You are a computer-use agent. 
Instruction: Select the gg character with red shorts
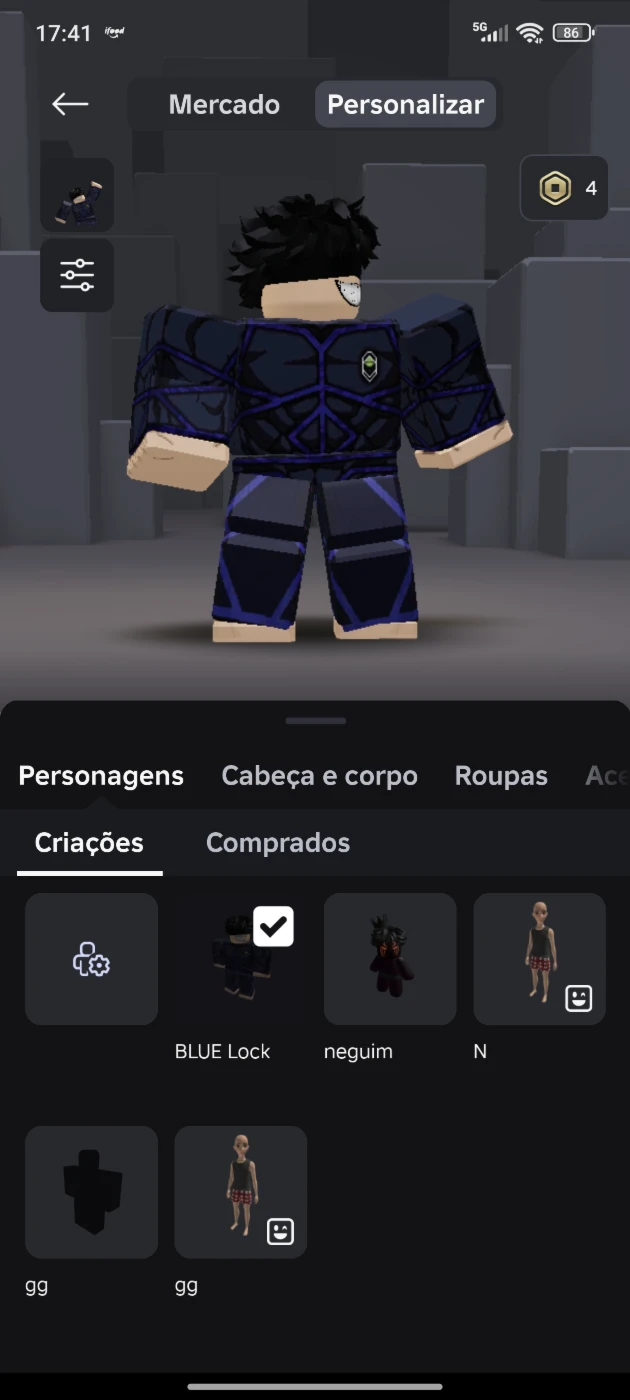click(241, 1192)
